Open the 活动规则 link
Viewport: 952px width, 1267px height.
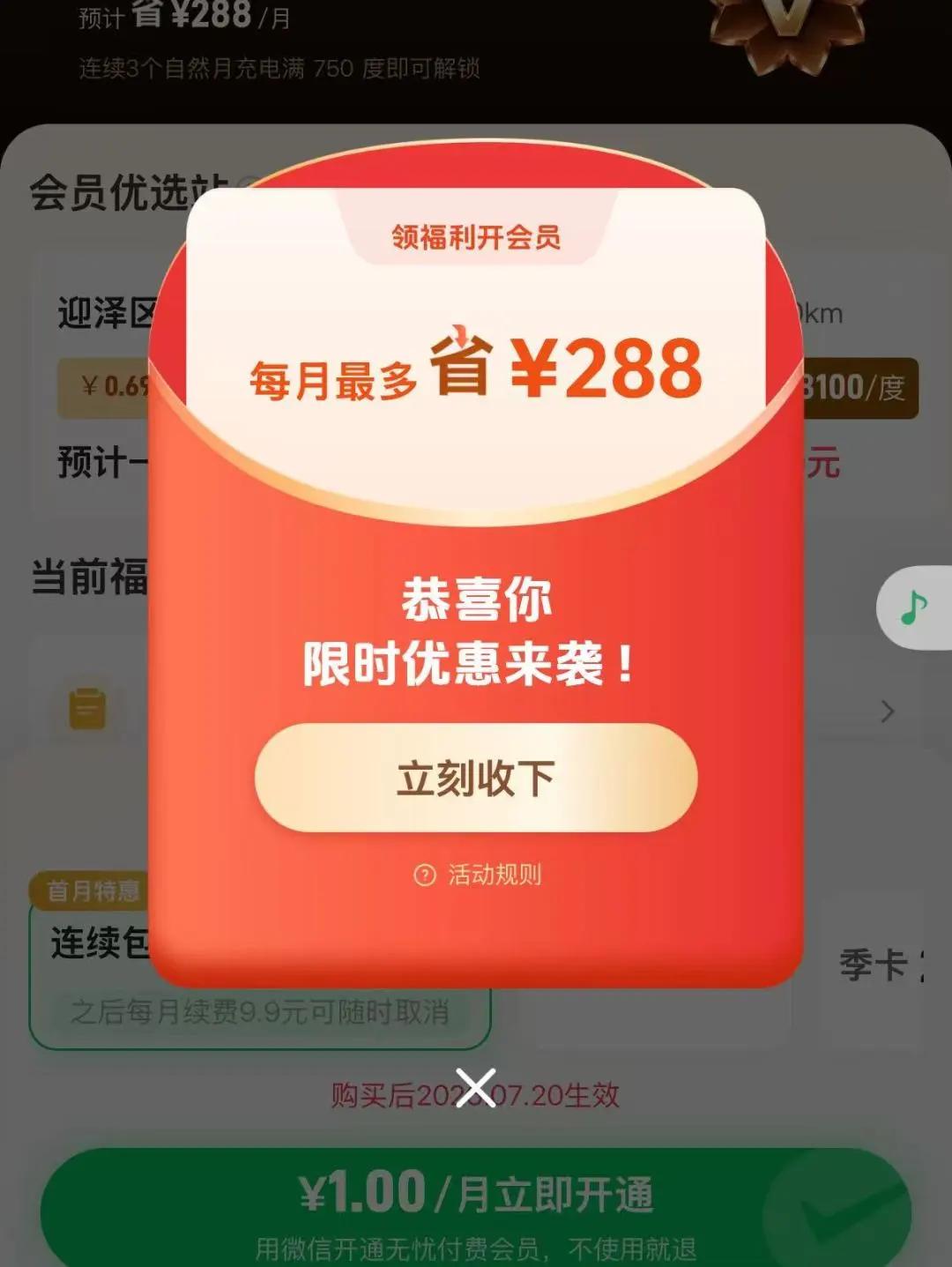[x=478, y=875]
